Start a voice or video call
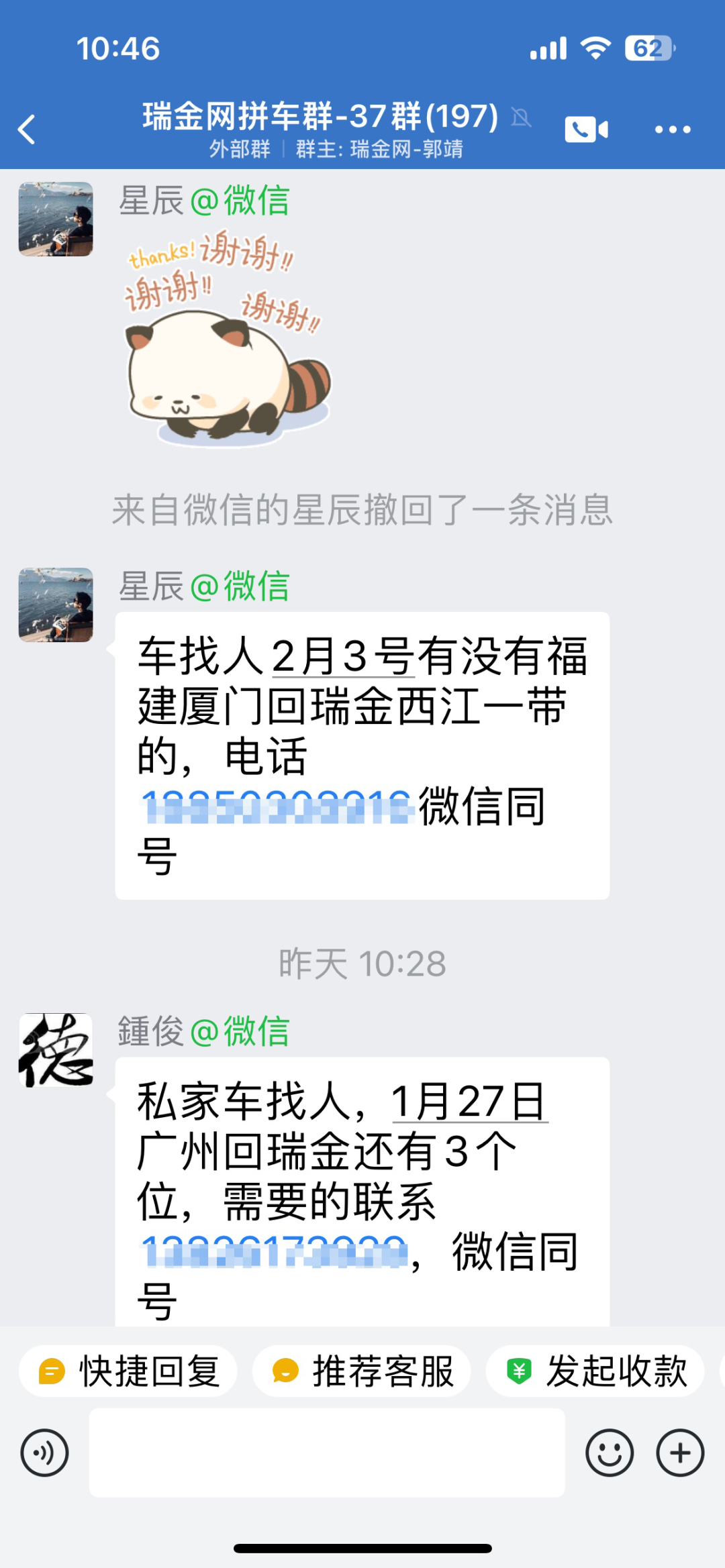The image size is (725, 1568). tap(586, 129)
